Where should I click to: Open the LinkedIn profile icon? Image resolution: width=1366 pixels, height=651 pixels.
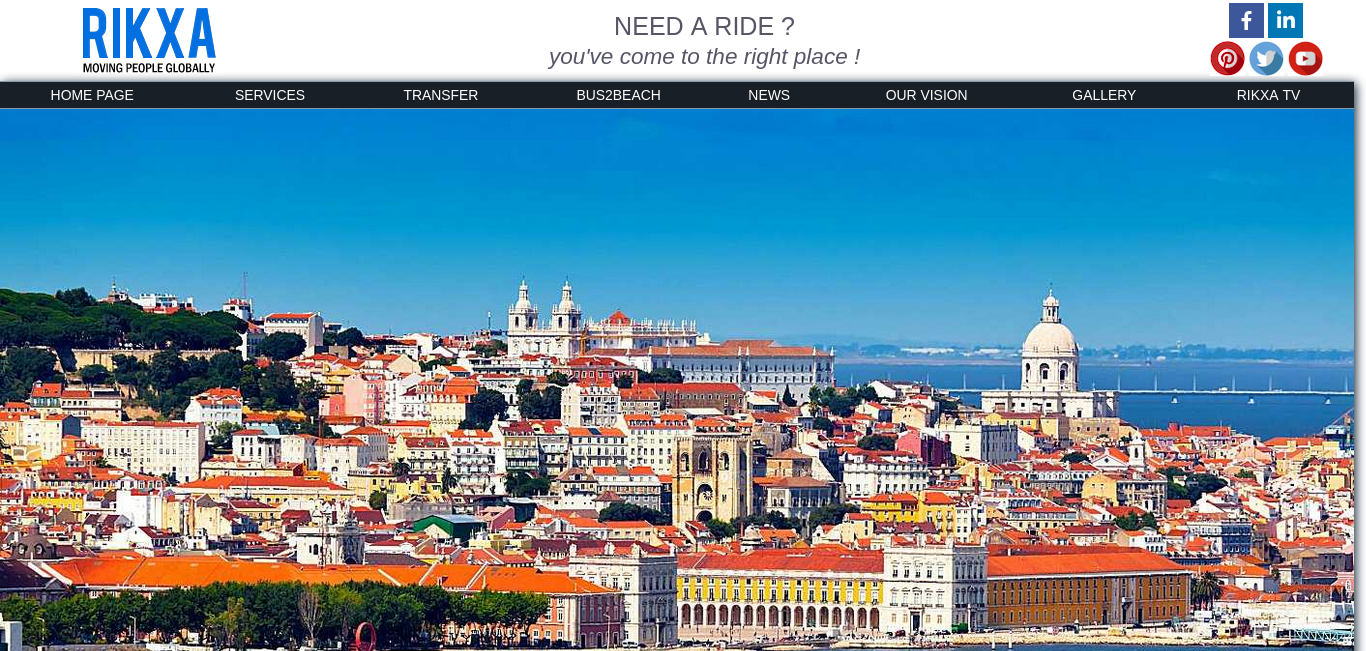[1285, 20]
